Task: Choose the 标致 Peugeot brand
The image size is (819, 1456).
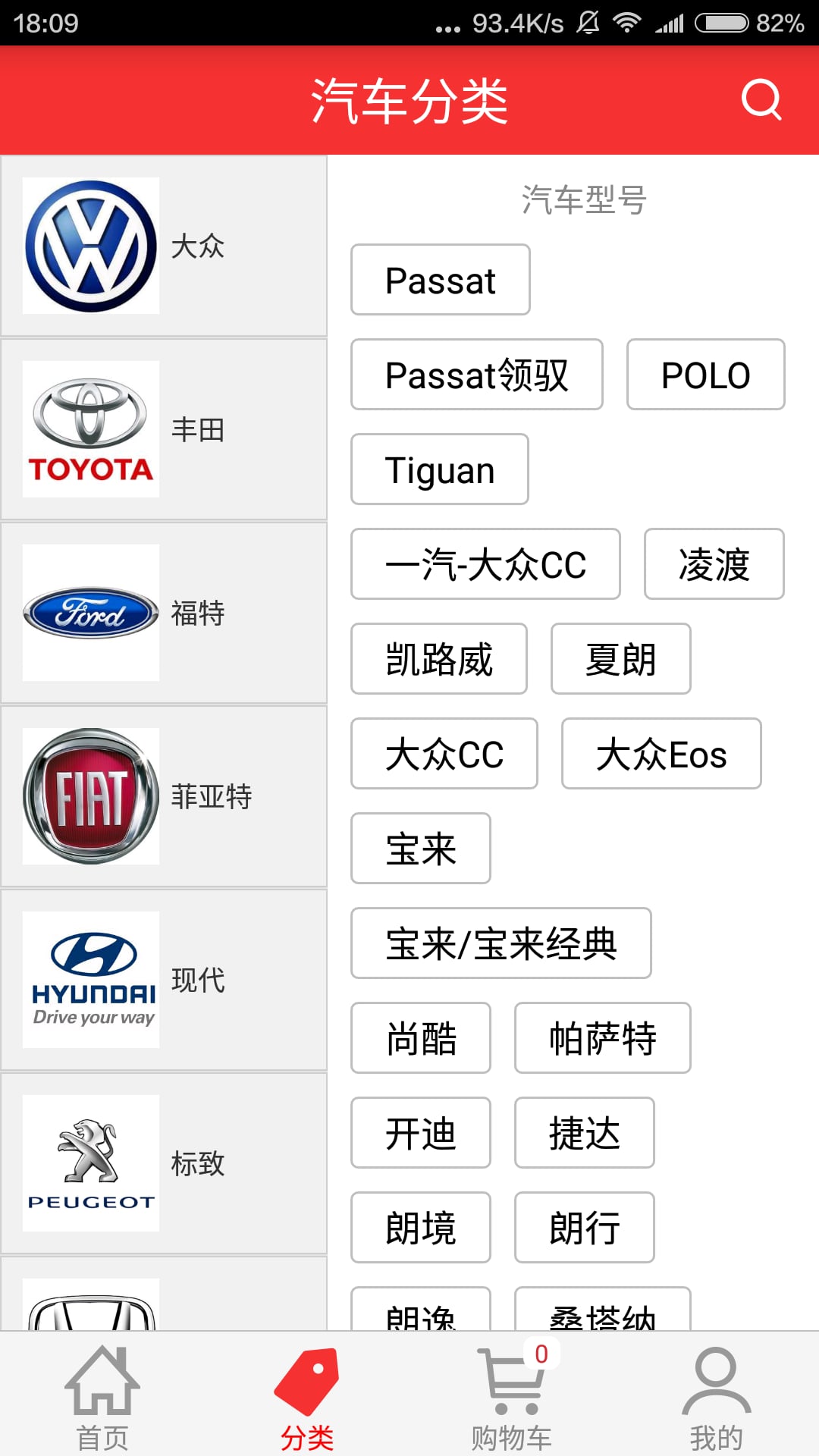Action: pyautogui.click(x=164, y=1163)
